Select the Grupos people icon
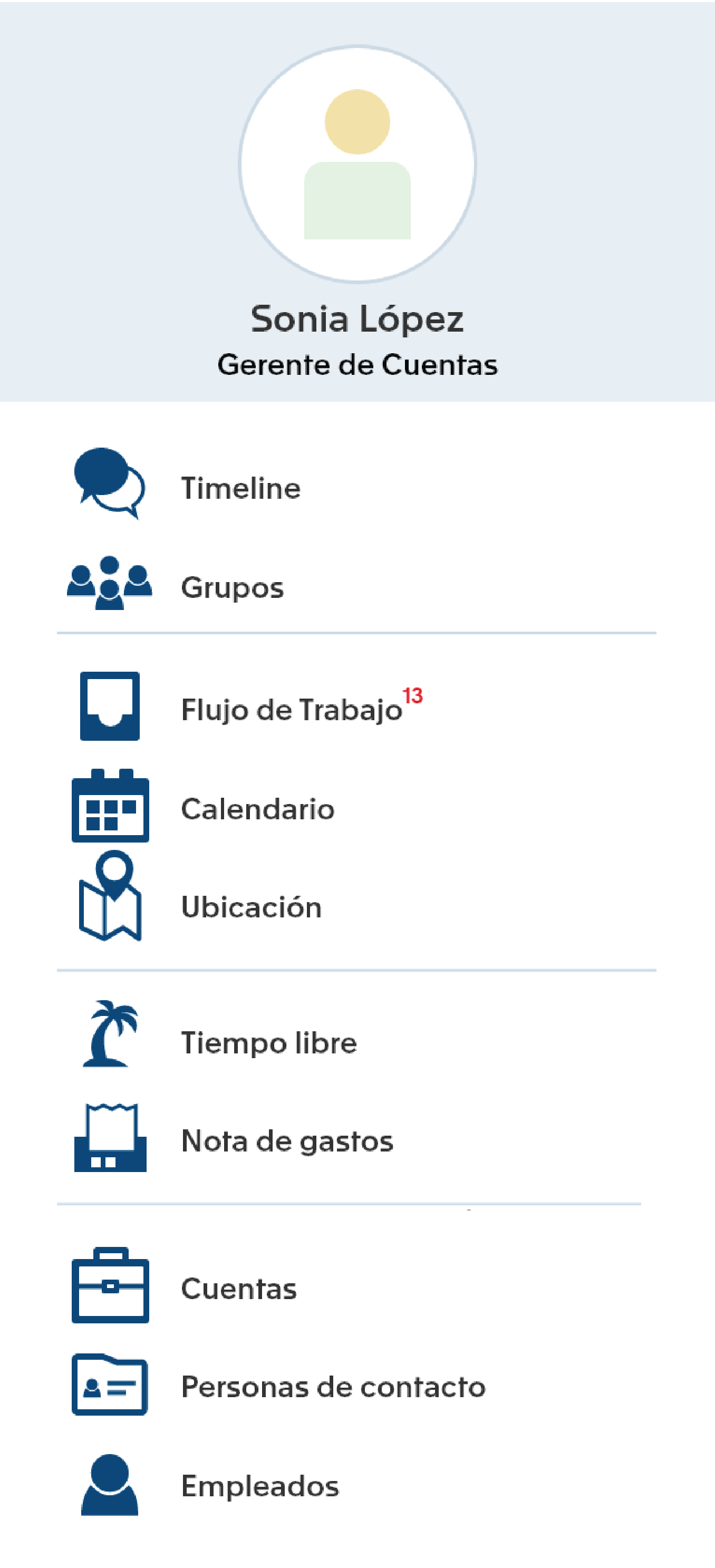 coord(110,586)
